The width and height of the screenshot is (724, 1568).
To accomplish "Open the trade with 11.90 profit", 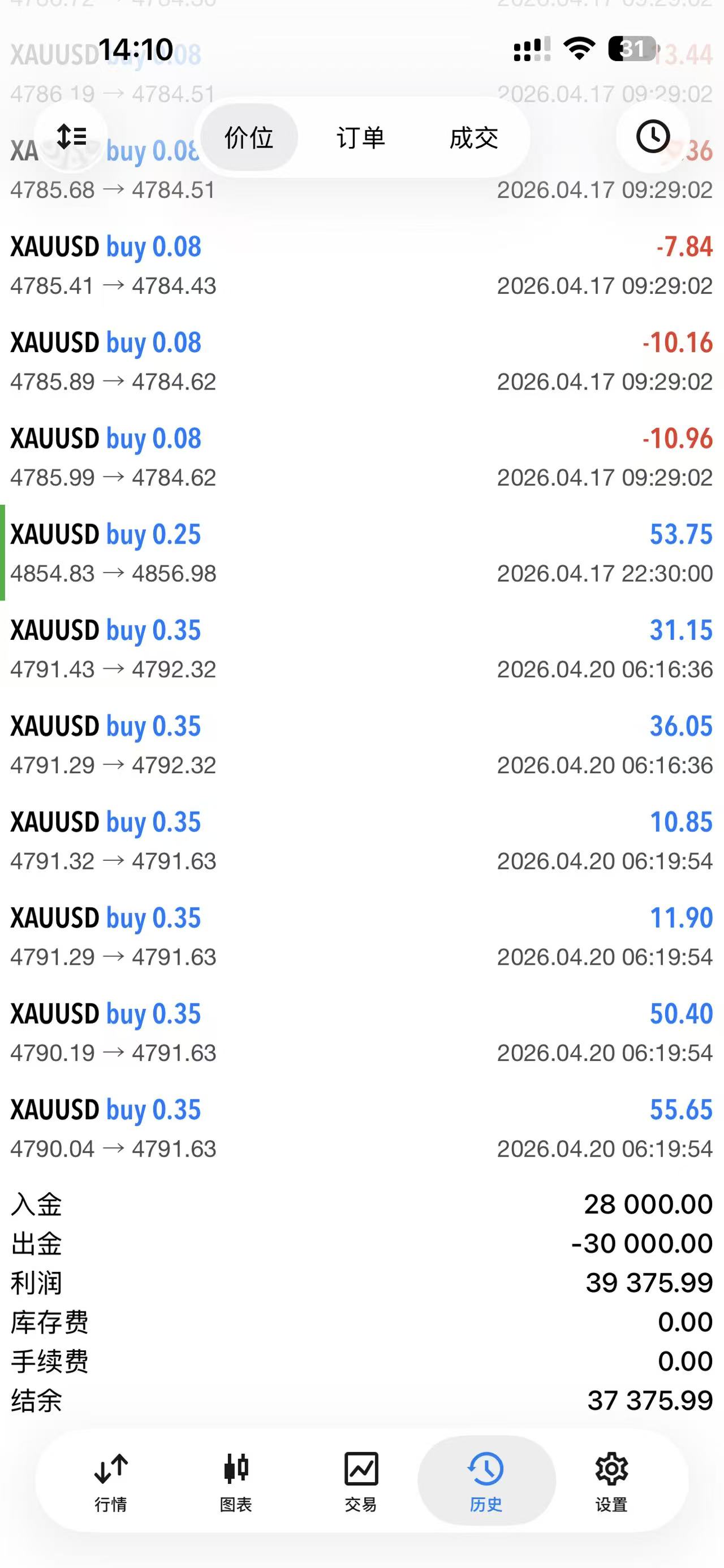I will point(361,936).
